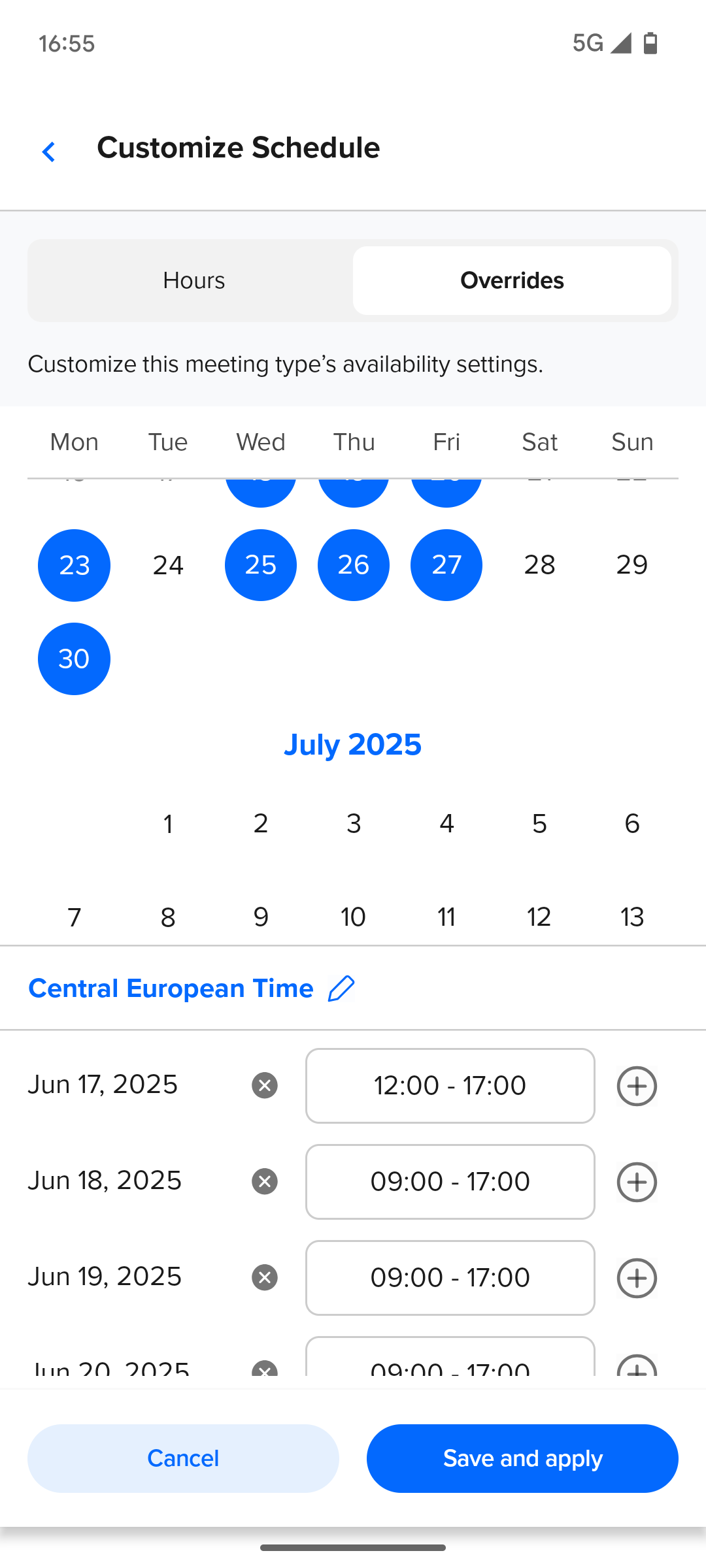
Task: Add a time slot for Jun 17, 2025
Action: click(637, 1086)
